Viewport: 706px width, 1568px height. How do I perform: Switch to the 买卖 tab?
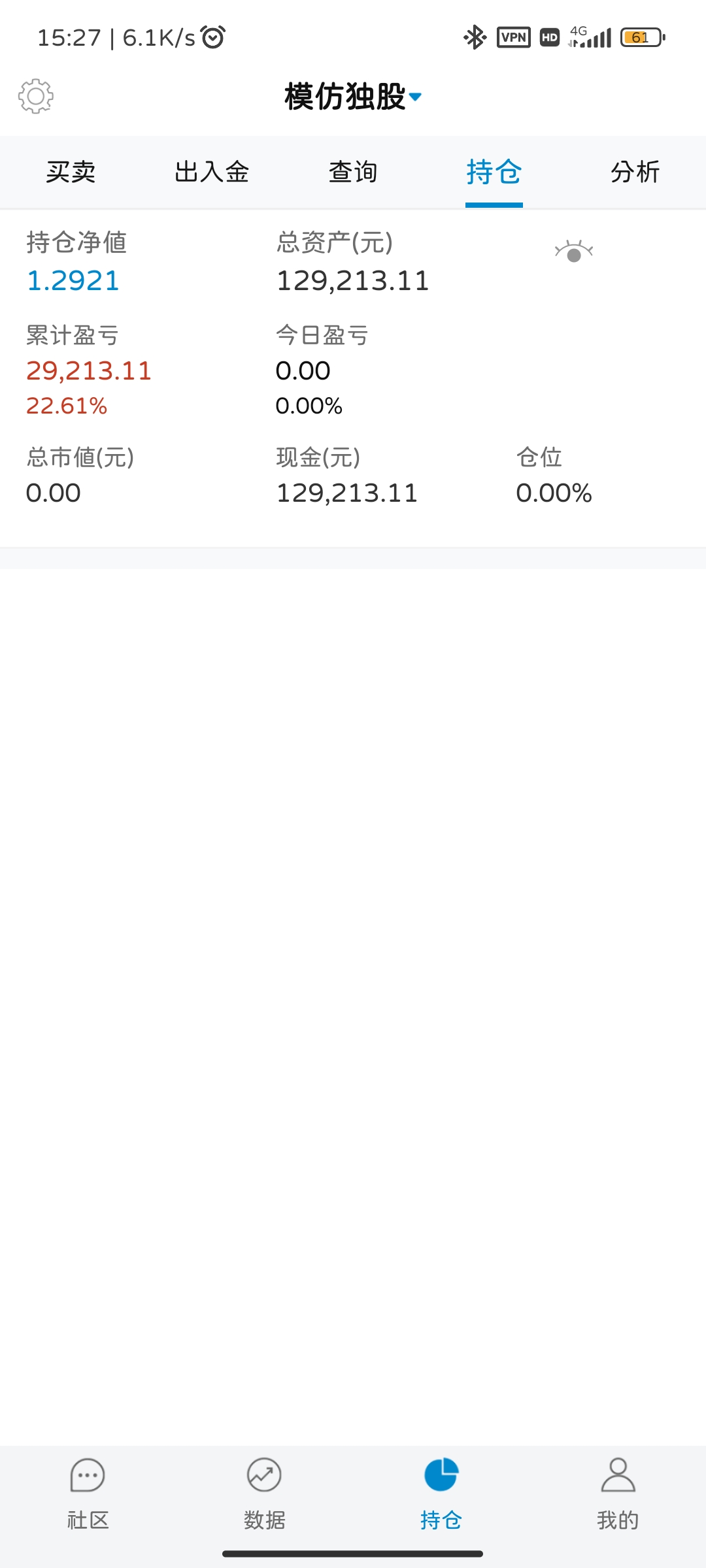(x=71, y=172)
